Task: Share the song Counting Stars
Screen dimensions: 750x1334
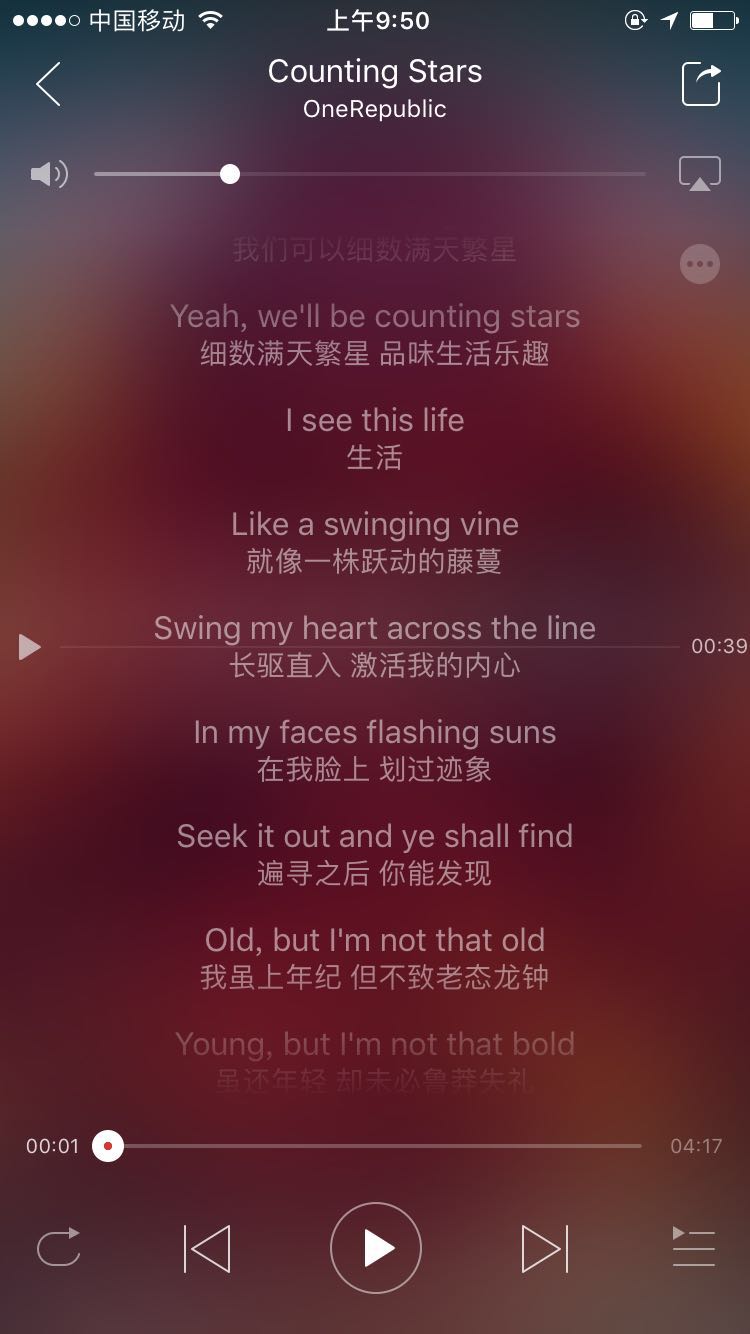Action: 701,84
